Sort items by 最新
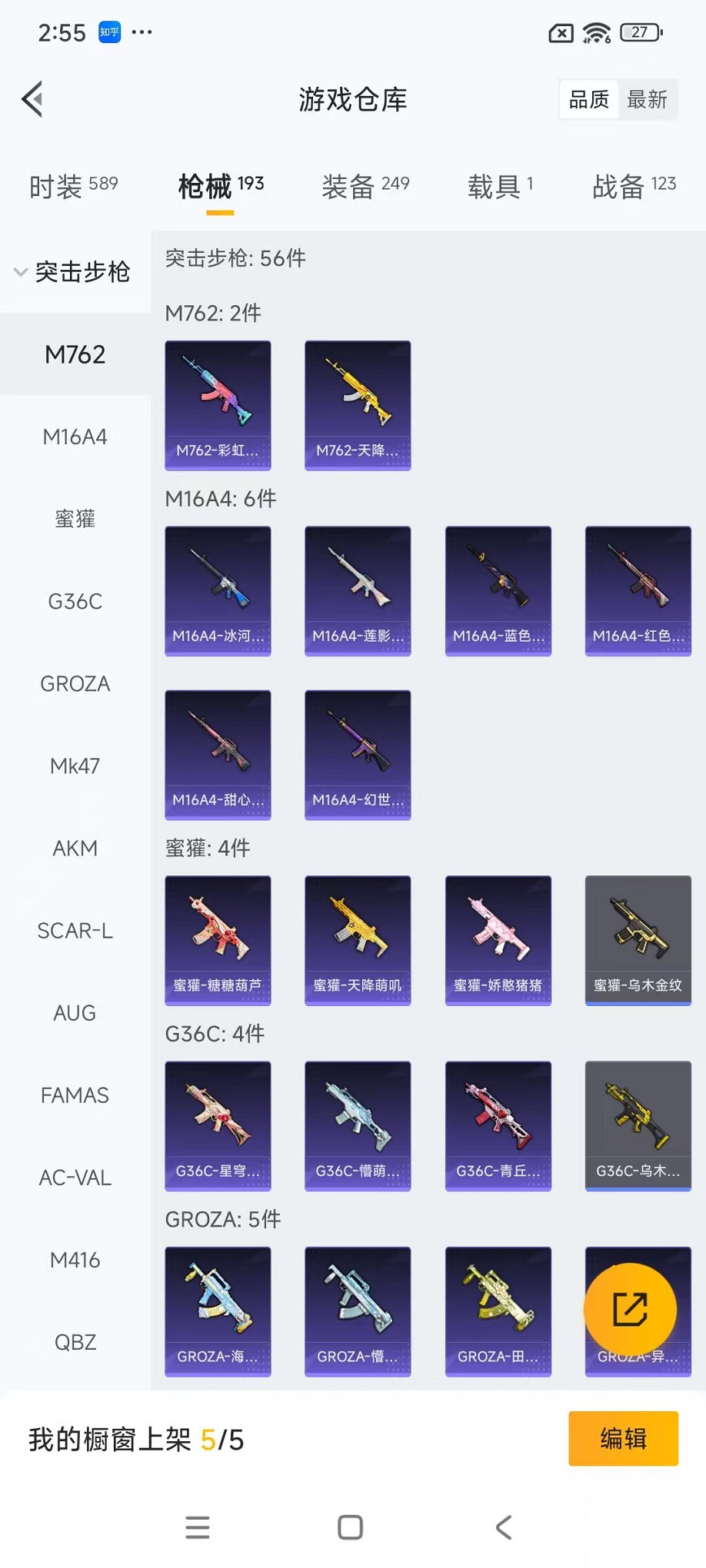The height and width of the screenshot is (1568, 706). click(x=647, y=99)
